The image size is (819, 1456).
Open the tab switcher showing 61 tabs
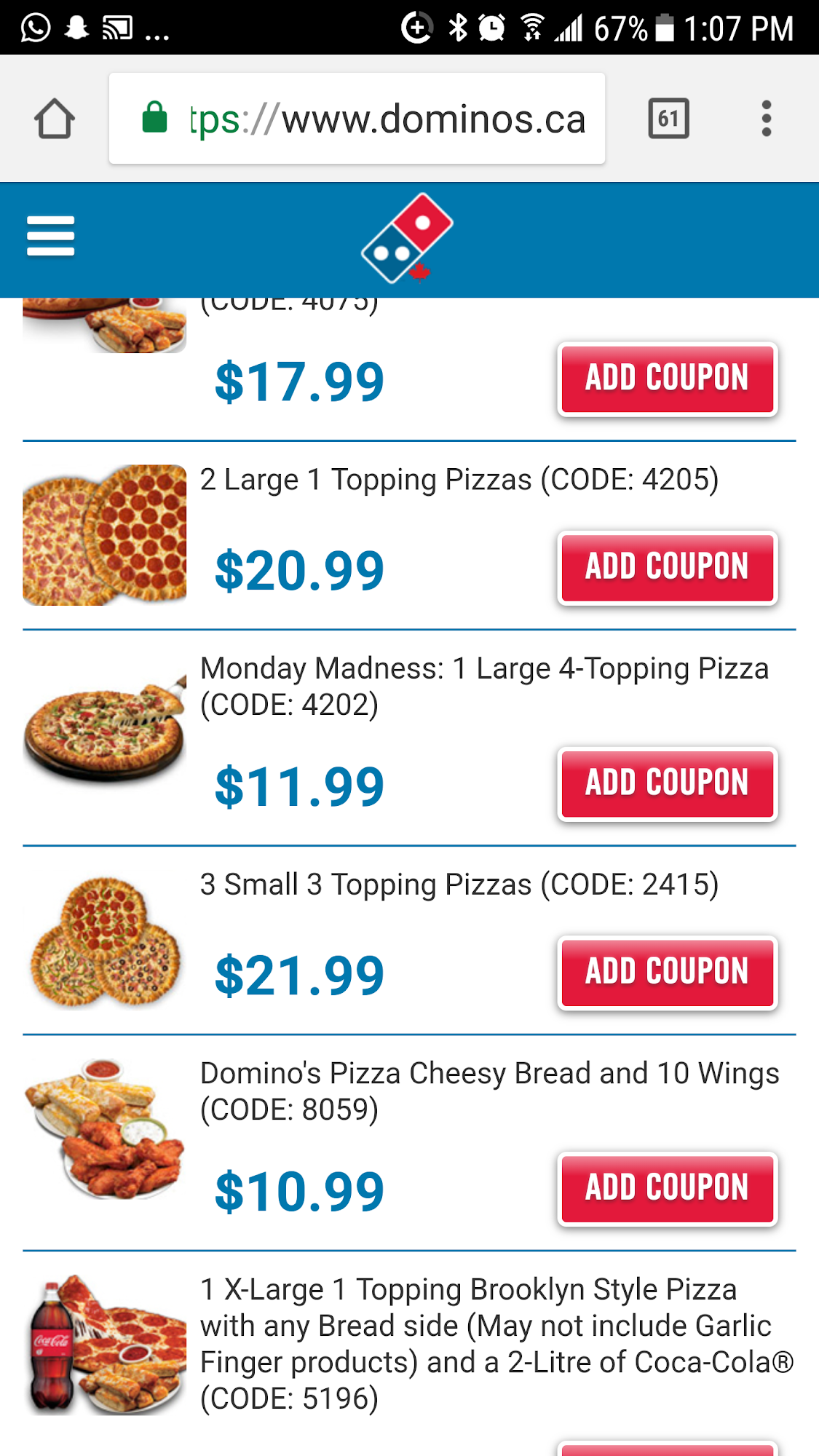point(668,119)
